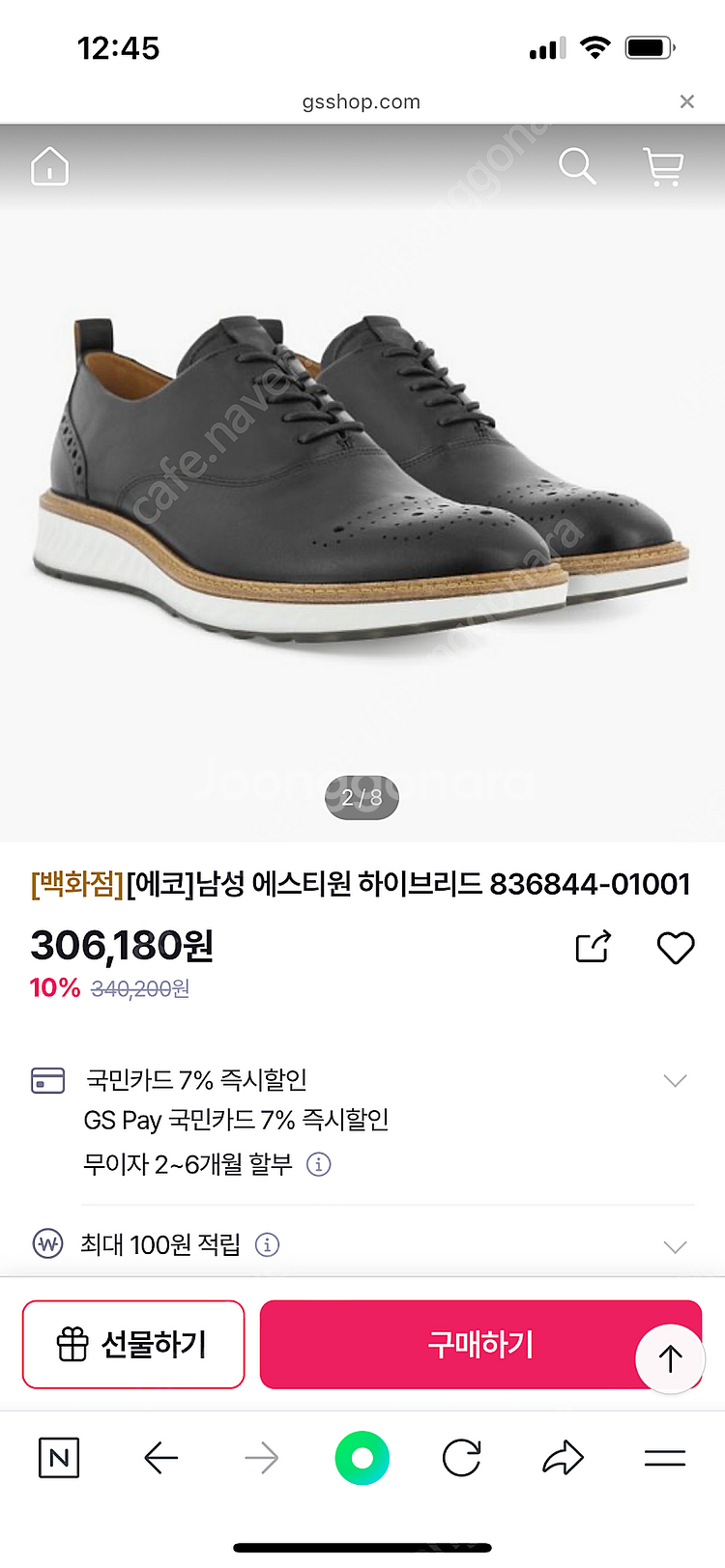Screen dimensions: 725x1568
Task: Tap the 구매하기 purchase button
Action: 480,1345
